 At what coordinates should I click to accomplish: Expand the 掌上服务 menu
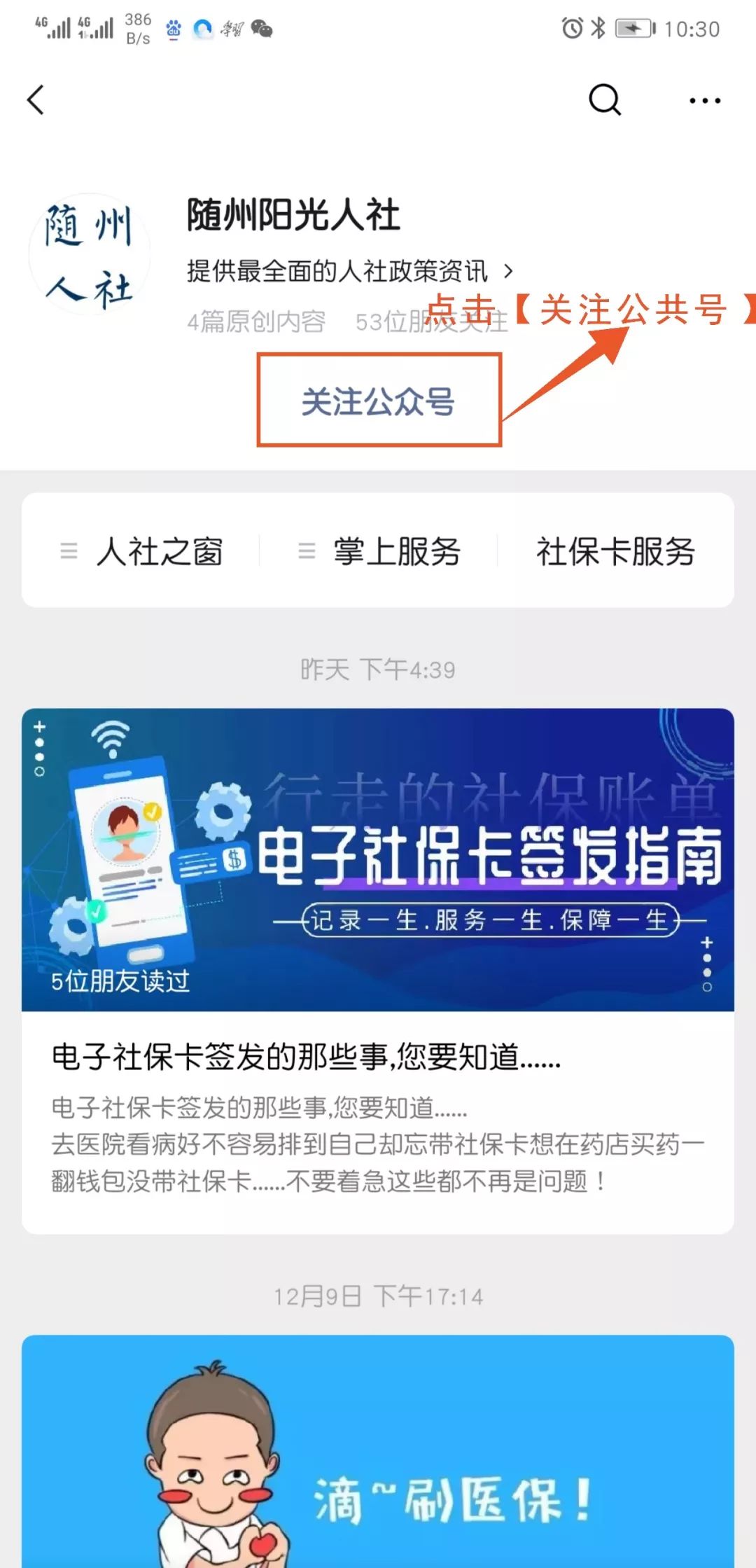click(379, 551)
